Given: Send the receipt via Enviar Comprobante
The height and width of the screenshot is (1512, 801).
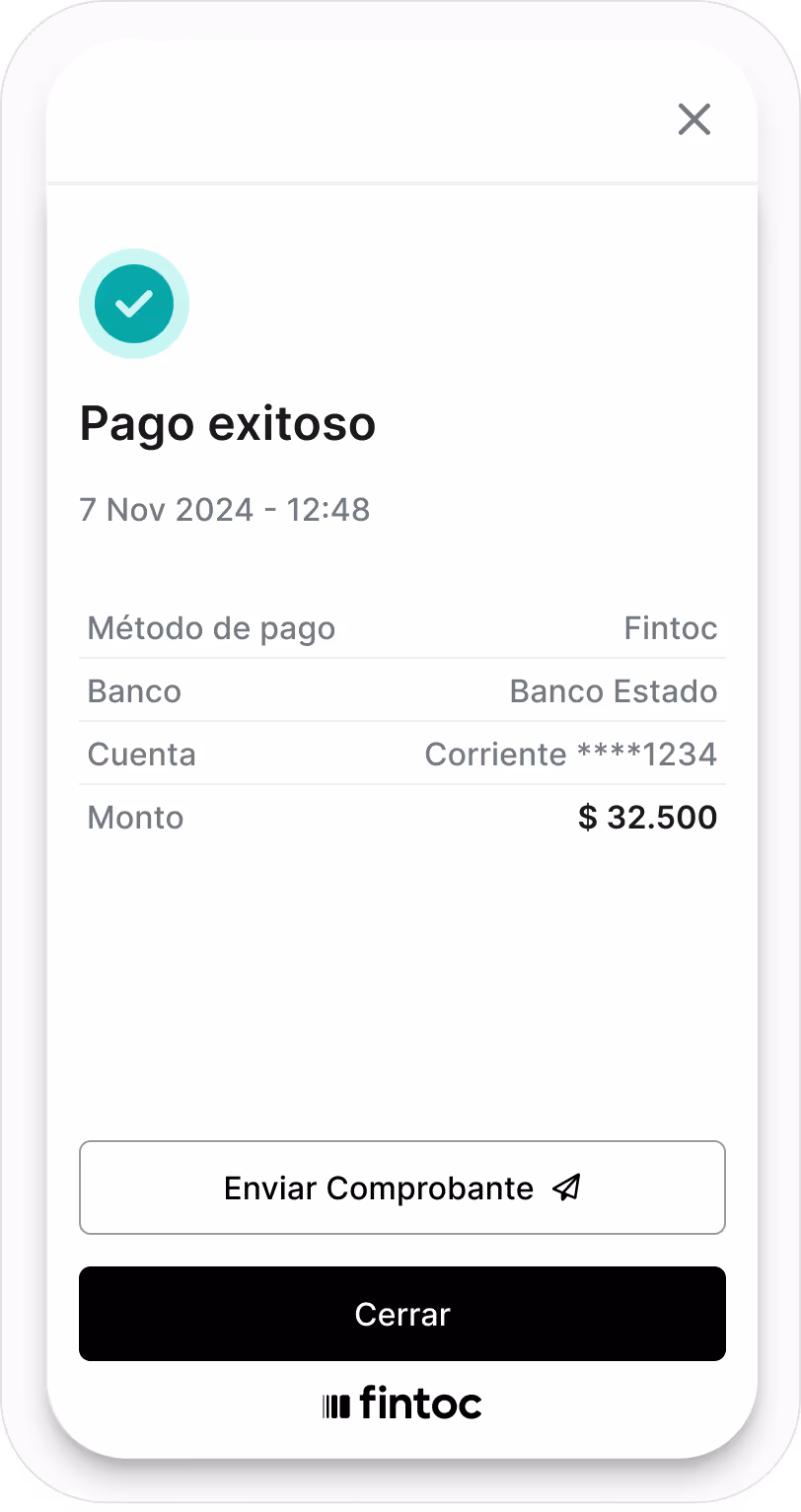Looking at the screenshot, I should click(402, 1188).
